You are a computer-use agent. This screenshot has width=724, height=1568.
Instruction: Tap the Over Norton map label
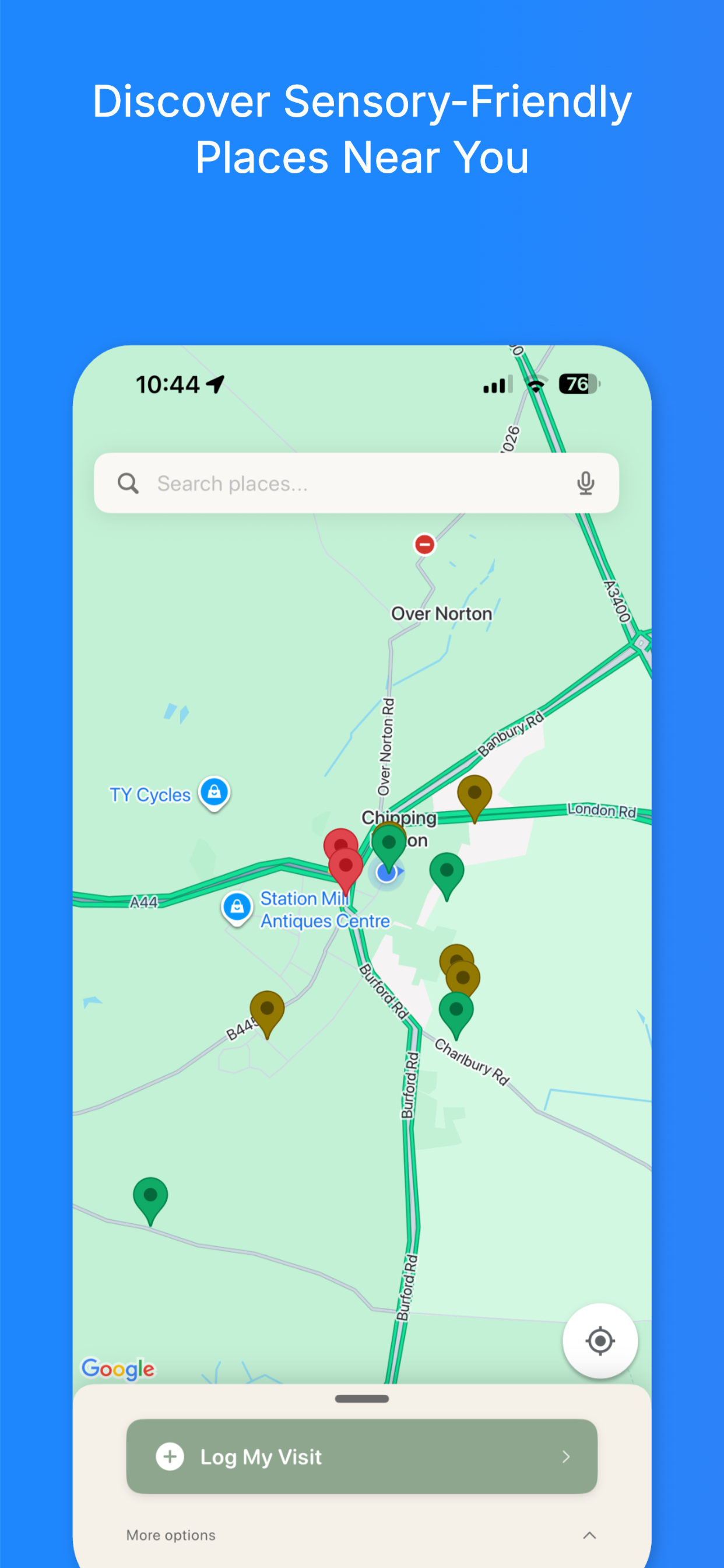click(442, 614)
